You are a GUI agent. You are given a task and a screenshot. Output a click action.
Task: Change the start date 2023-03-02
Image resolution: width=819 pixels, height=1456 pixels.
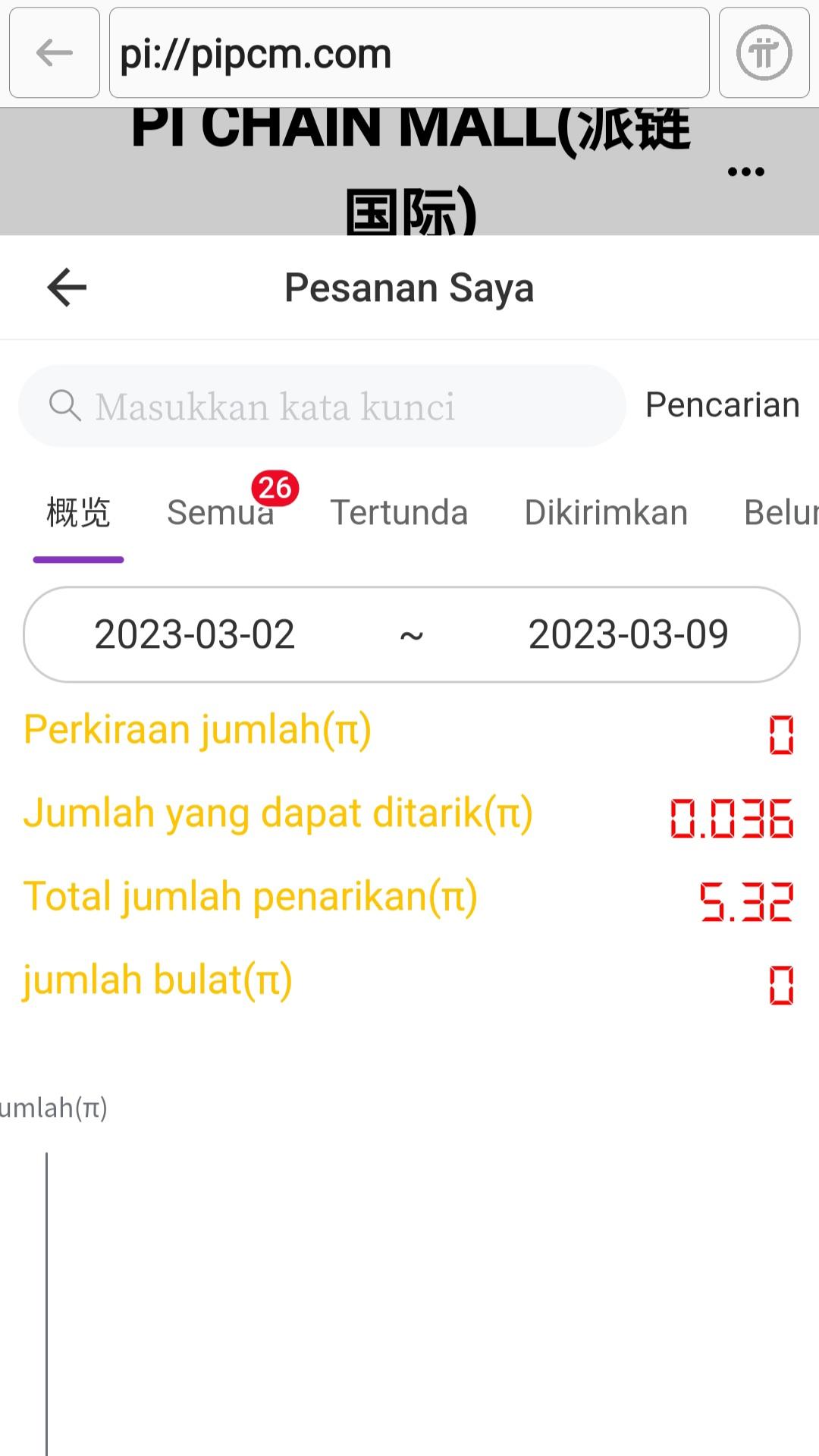pyautogui.click(x=195, y=634)
